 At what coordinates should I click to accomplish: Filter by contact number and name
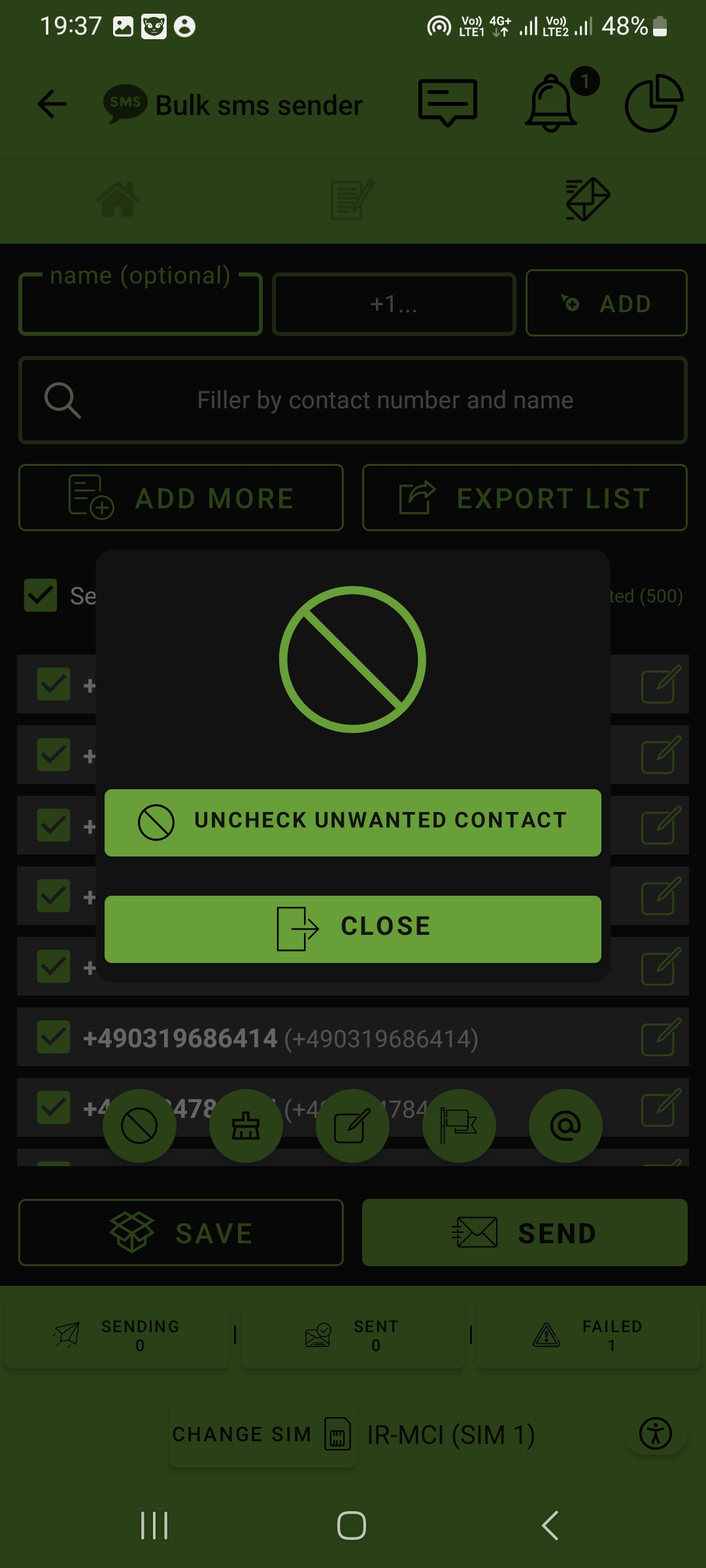[385, 400]
